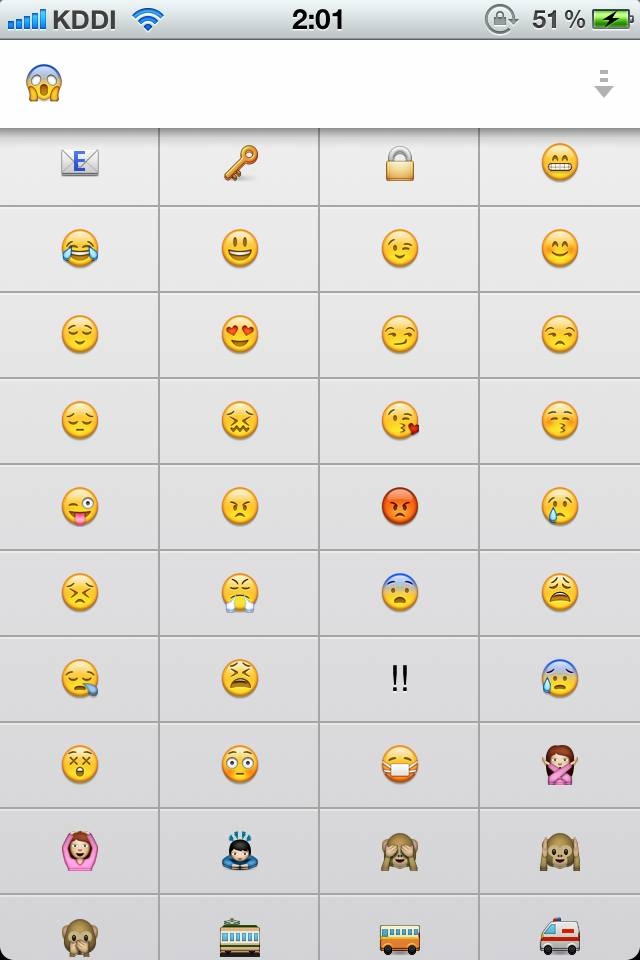Insert the double exclamation mark symbol

pyautogui.click(x=400, y=678)
